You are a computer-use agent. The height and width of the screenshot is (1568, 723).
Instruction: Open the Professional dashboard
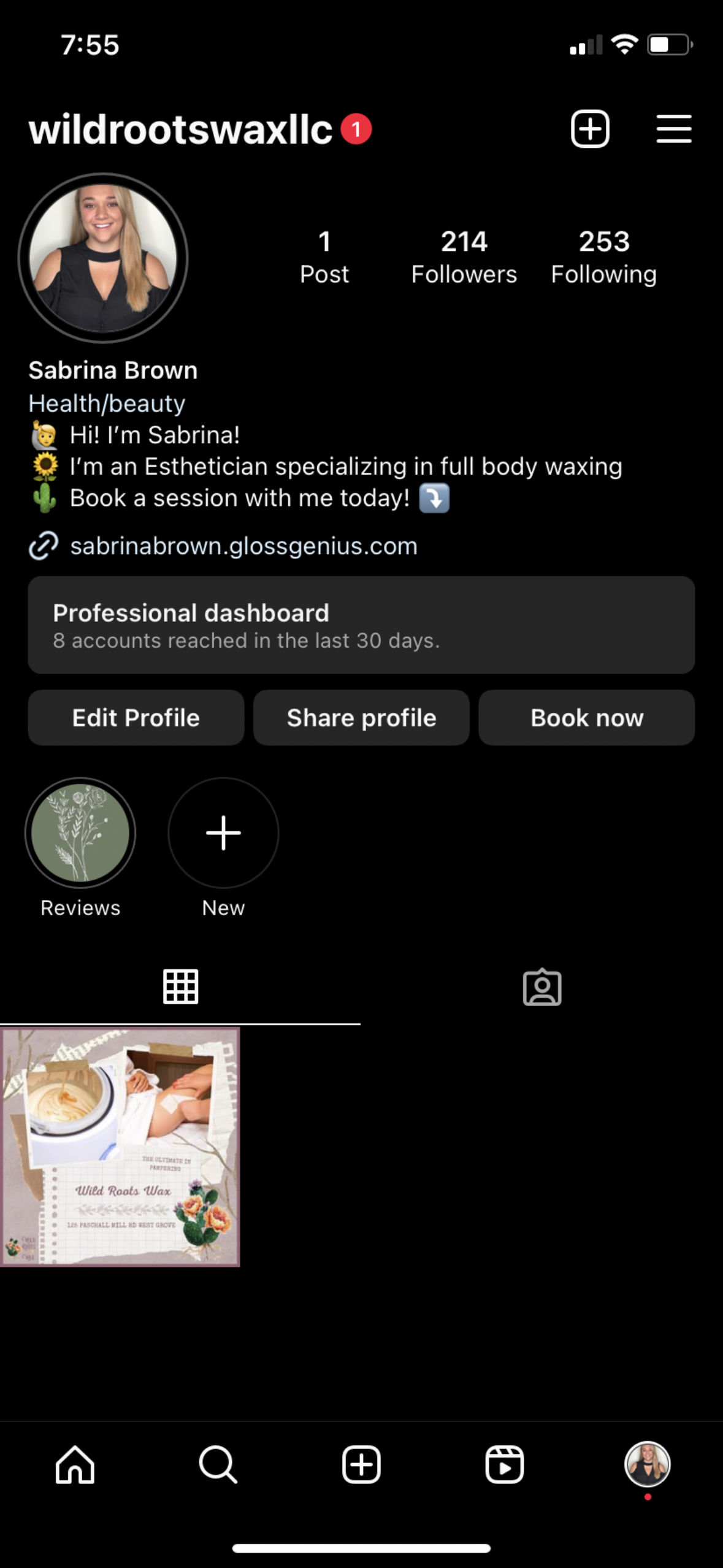[361, 625]
